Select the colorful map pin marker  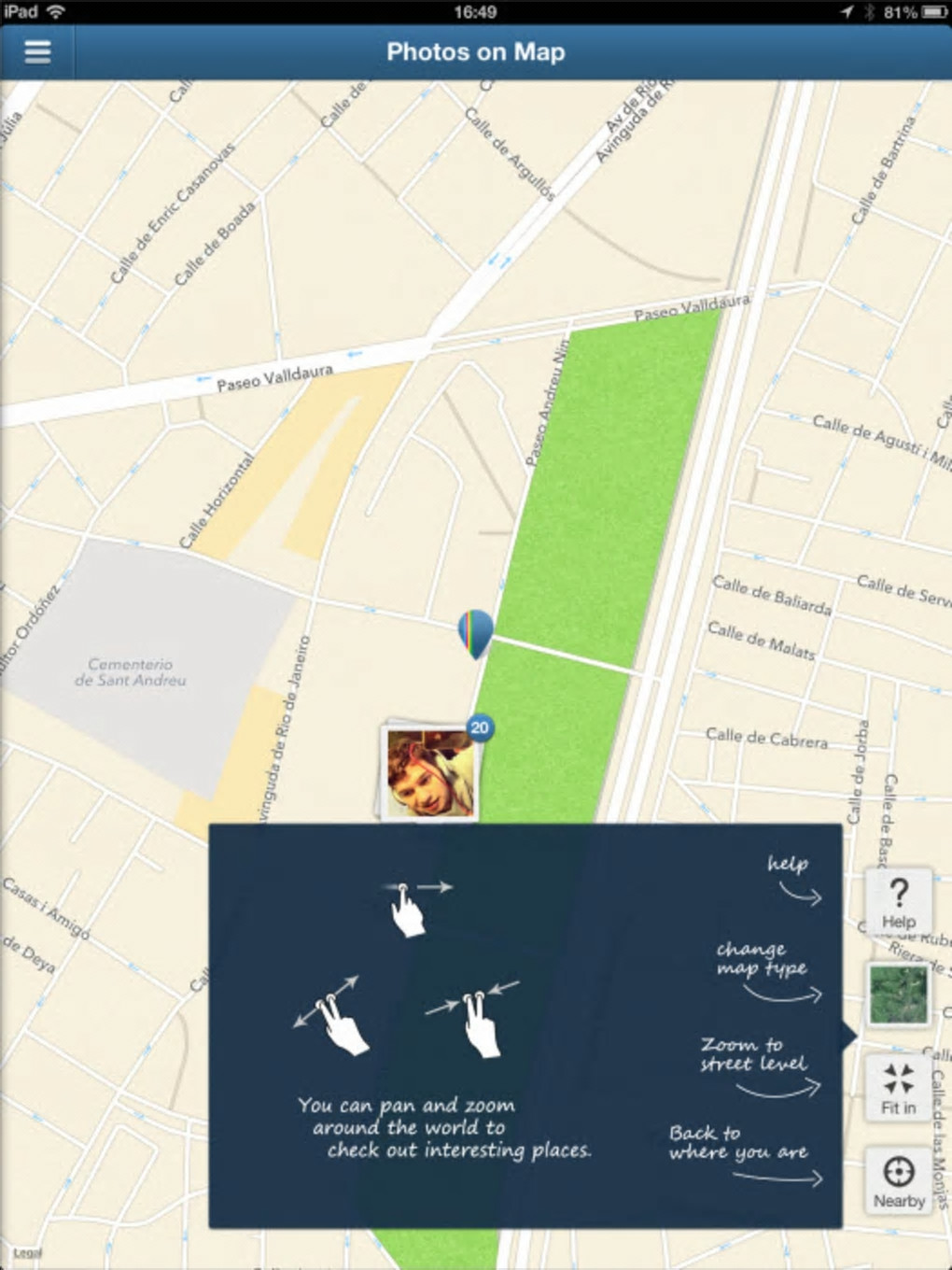click(475, 632)
